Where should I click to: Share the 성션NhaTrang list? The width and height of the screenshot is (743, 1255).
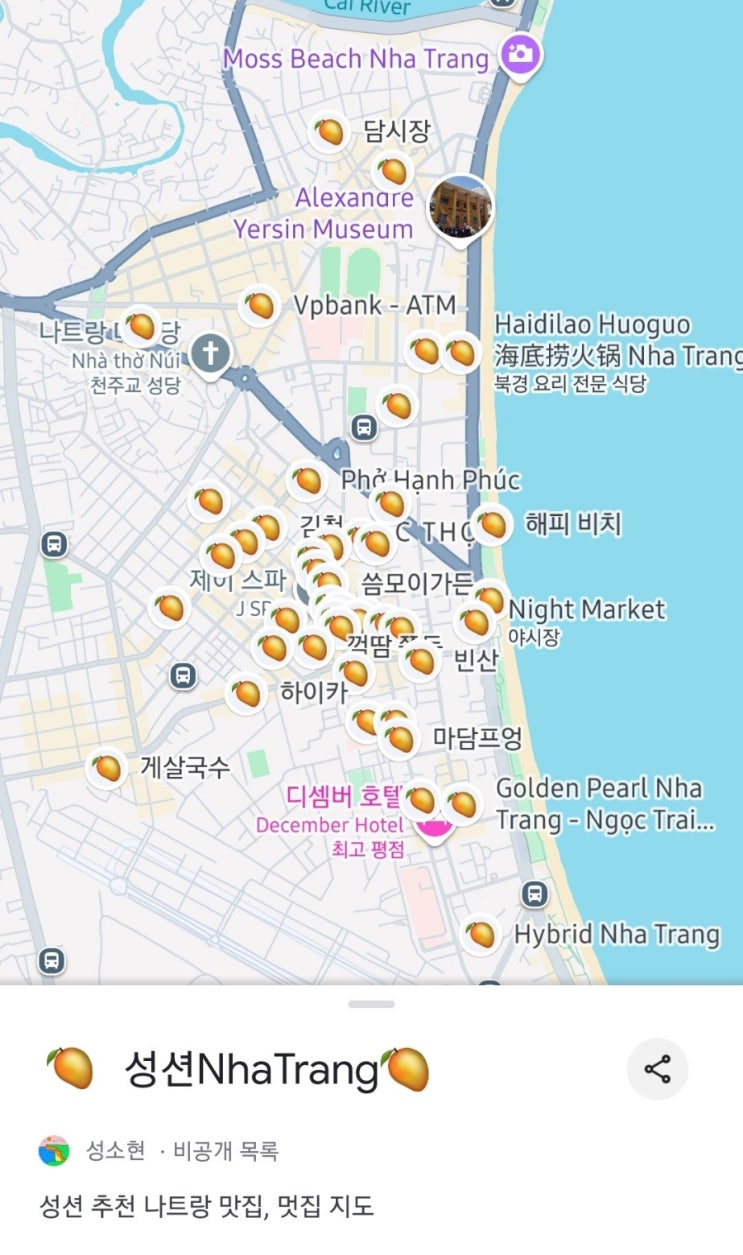[x=657, y=1069]
